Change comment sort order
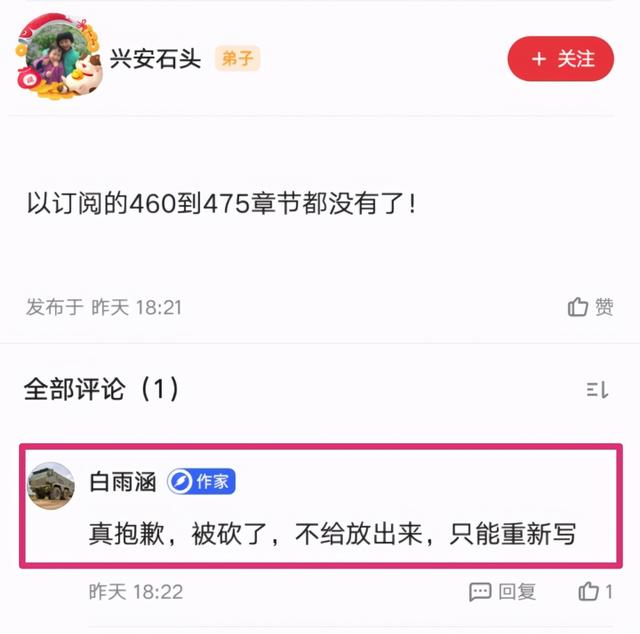The image size is (640, 634). point(597,390)
